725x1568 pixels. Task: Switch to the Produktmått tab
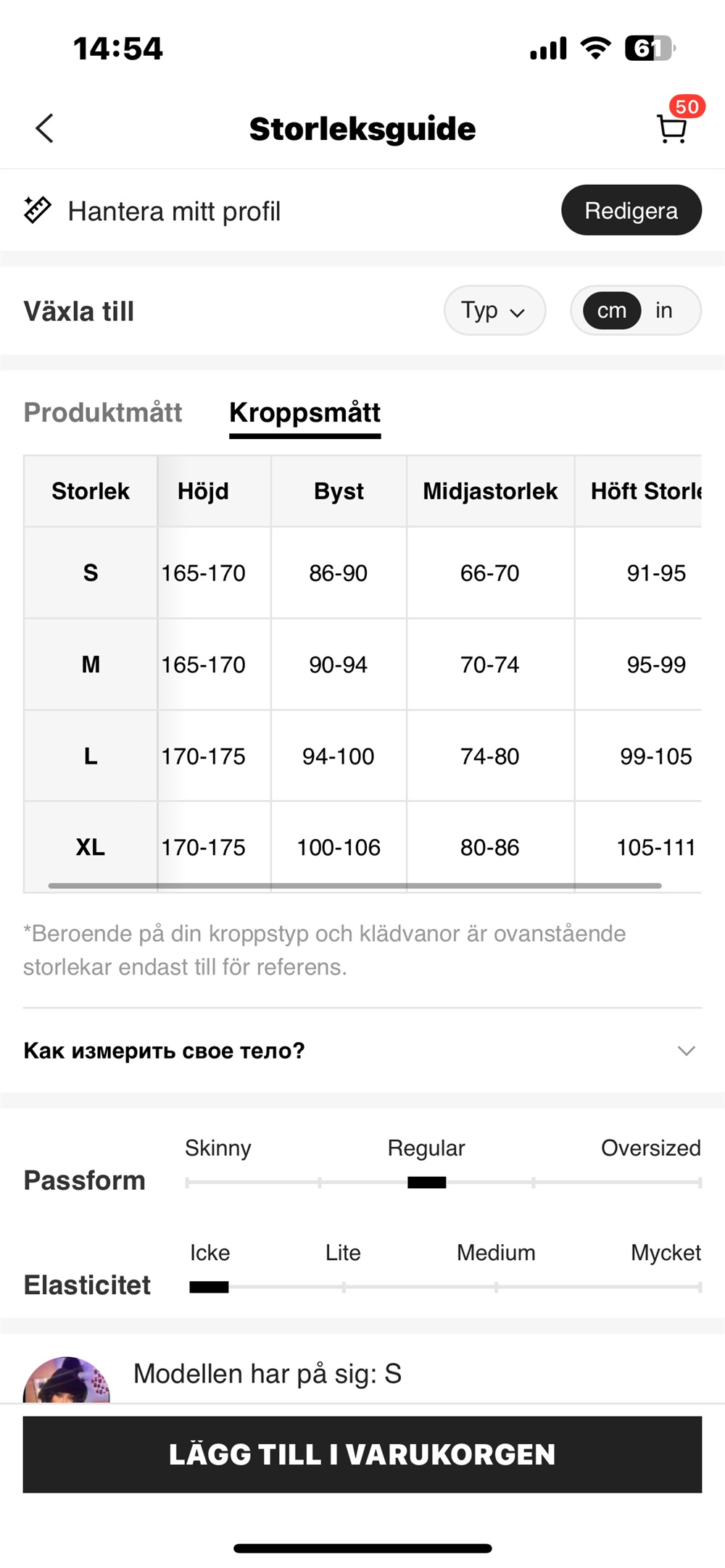pyautogui.click(x=103, y=412)
